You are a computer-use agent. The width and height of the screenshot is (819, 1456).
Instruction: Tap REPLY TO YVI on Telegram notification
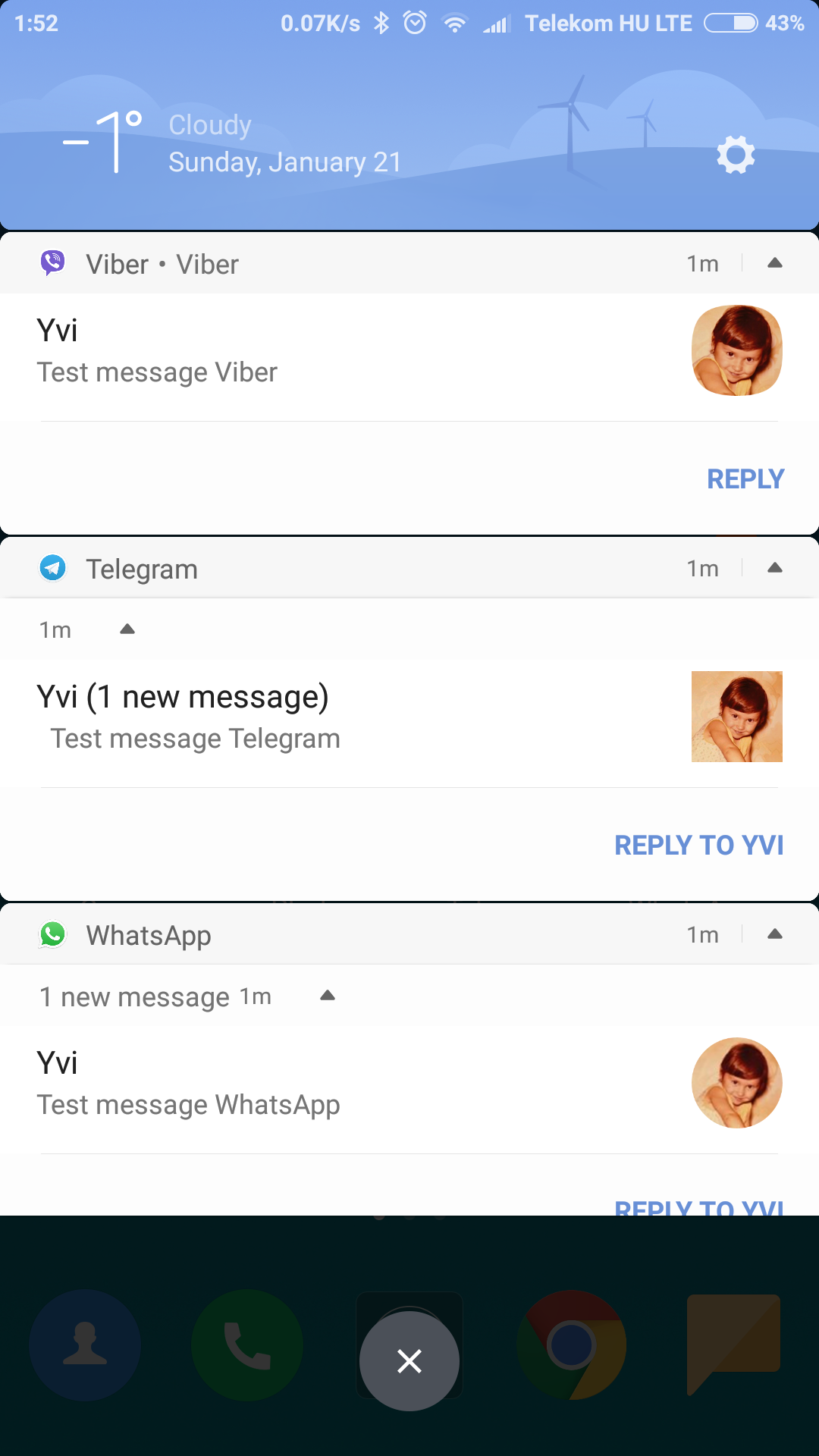click(x=698, y=845)
